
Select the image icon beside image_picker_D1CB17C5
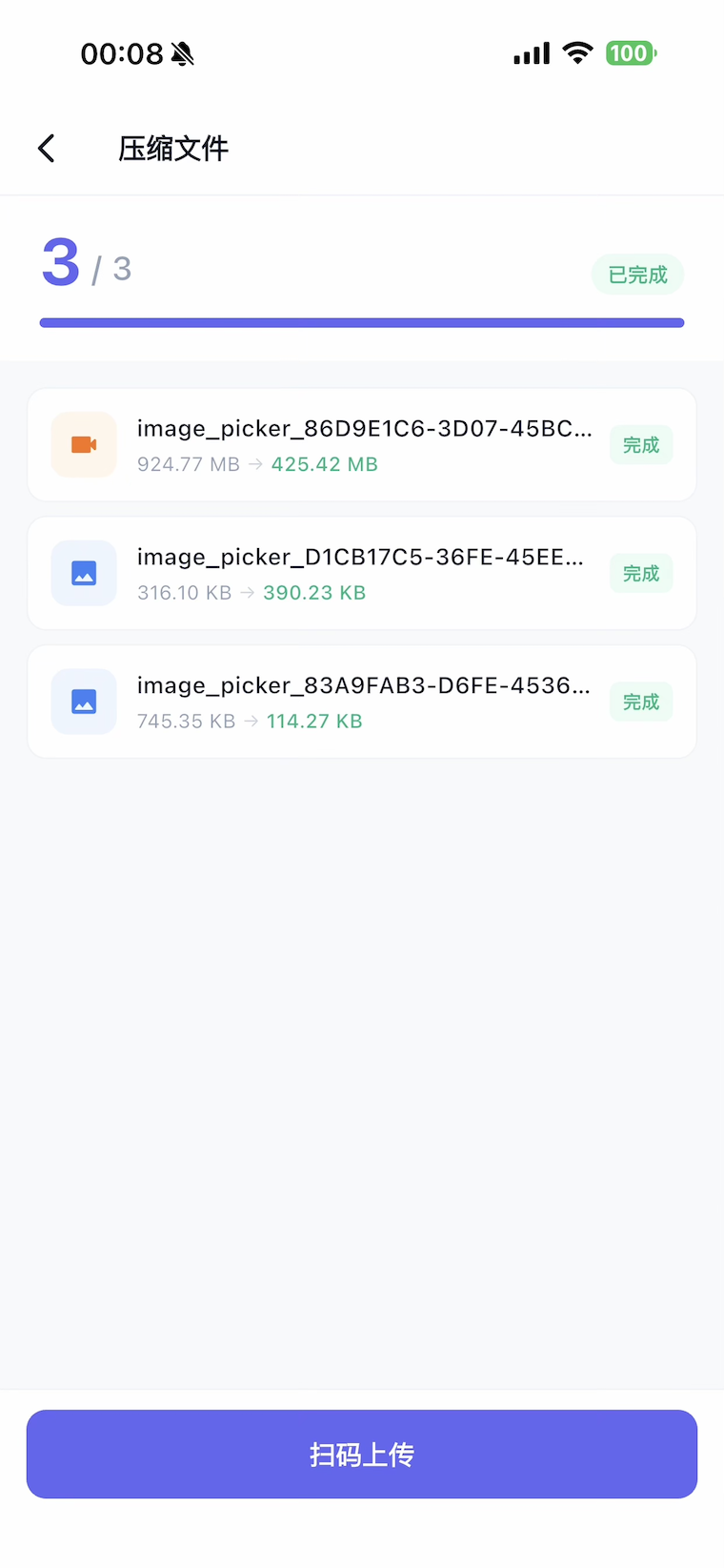(83, 573)
